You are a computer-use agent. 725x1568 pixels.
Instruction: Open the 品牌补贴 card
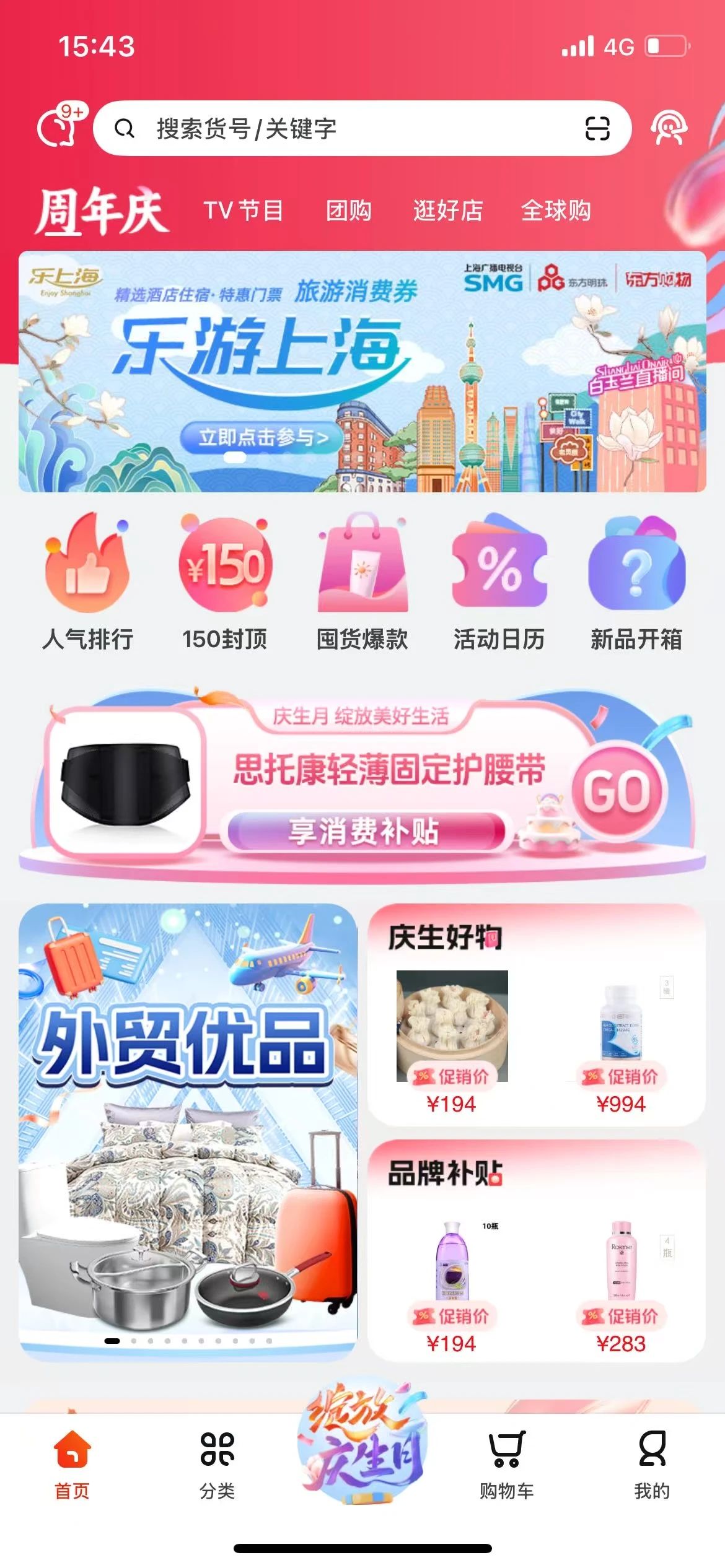pos(536,1250)
